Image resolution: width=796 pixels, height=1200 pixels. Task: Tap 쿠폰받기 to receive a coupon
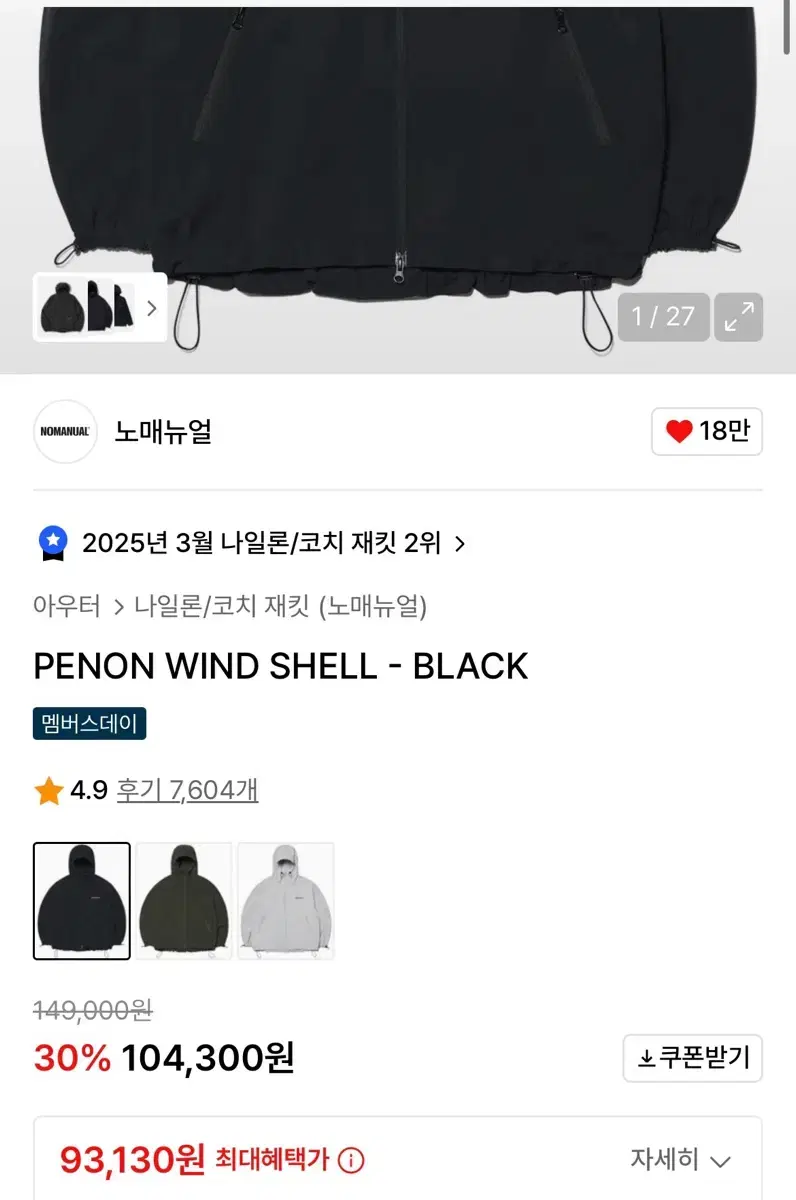tap(690, 1058)
